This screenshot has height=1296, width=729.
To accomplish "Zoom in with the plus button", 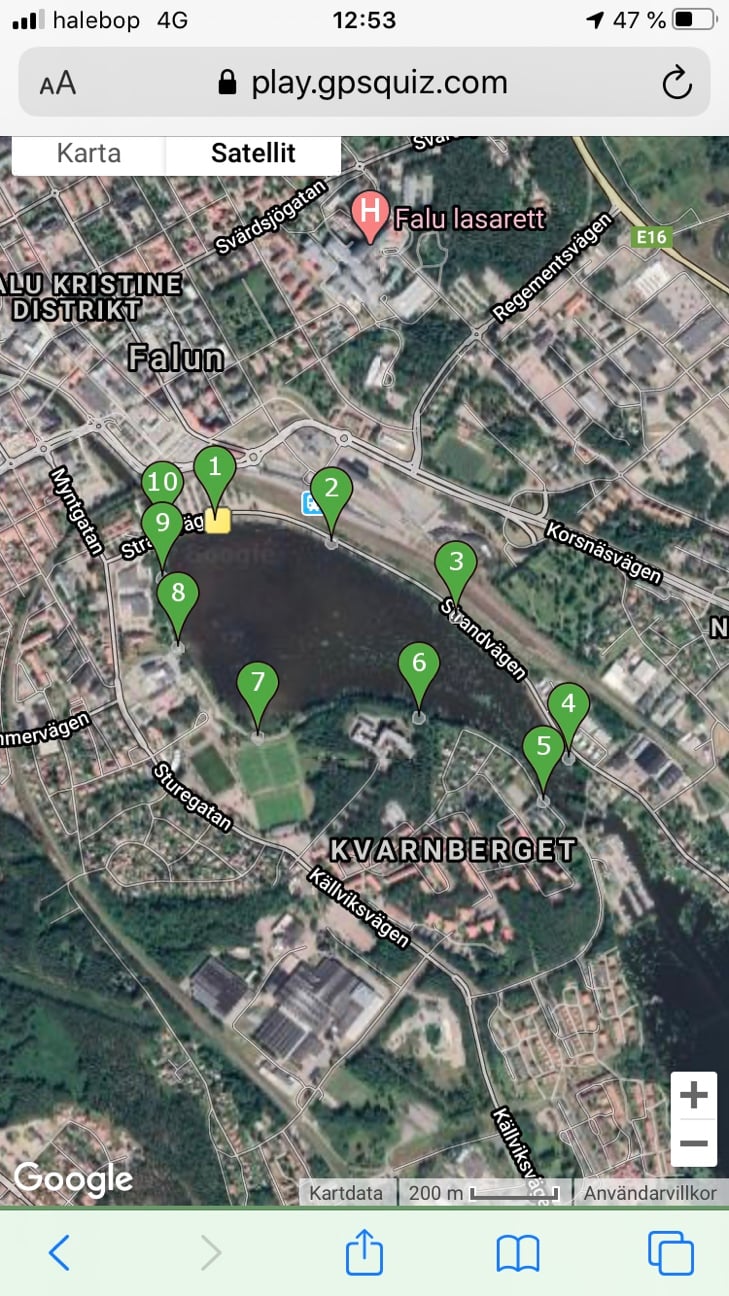I will (693, 1096).
